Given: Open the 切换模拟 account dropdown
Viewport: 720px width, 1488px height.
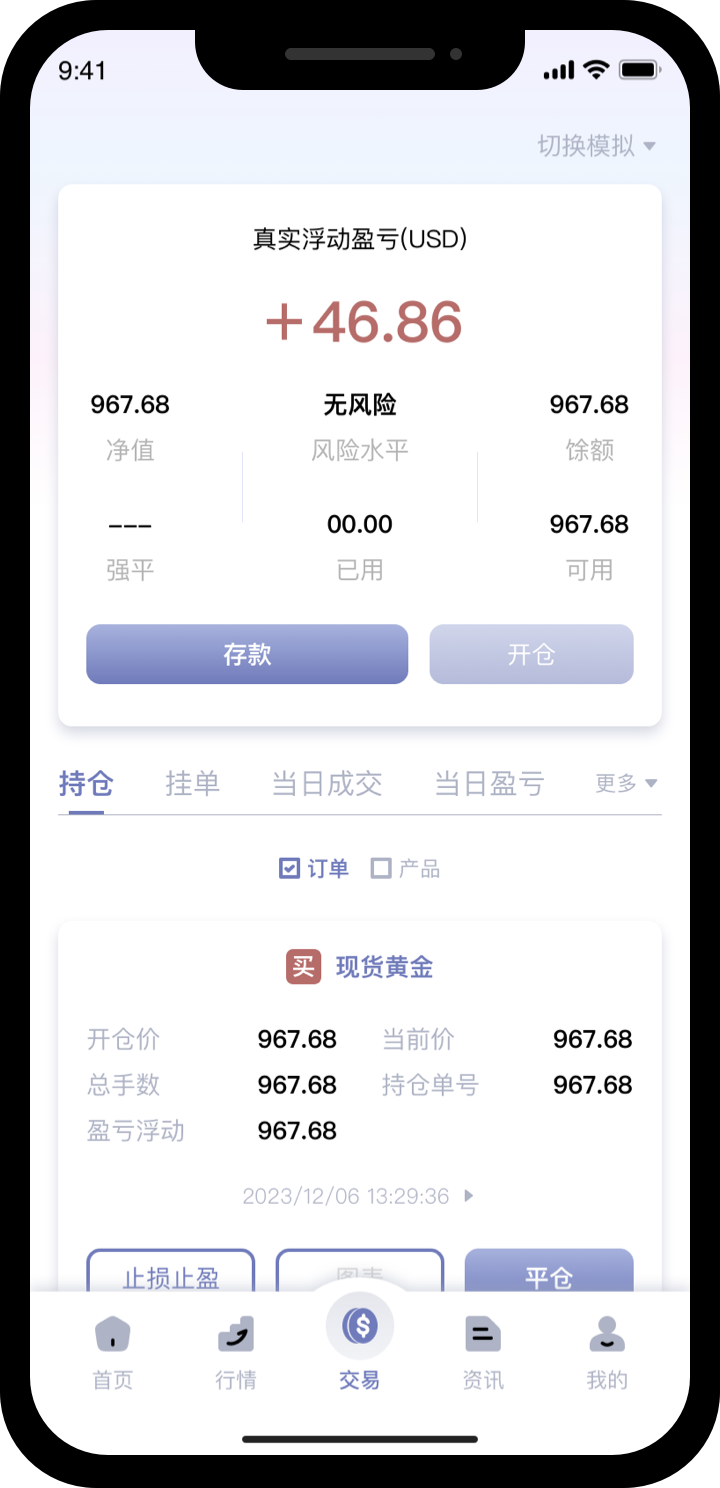Looking at the screenshot, I should point(596,146).
